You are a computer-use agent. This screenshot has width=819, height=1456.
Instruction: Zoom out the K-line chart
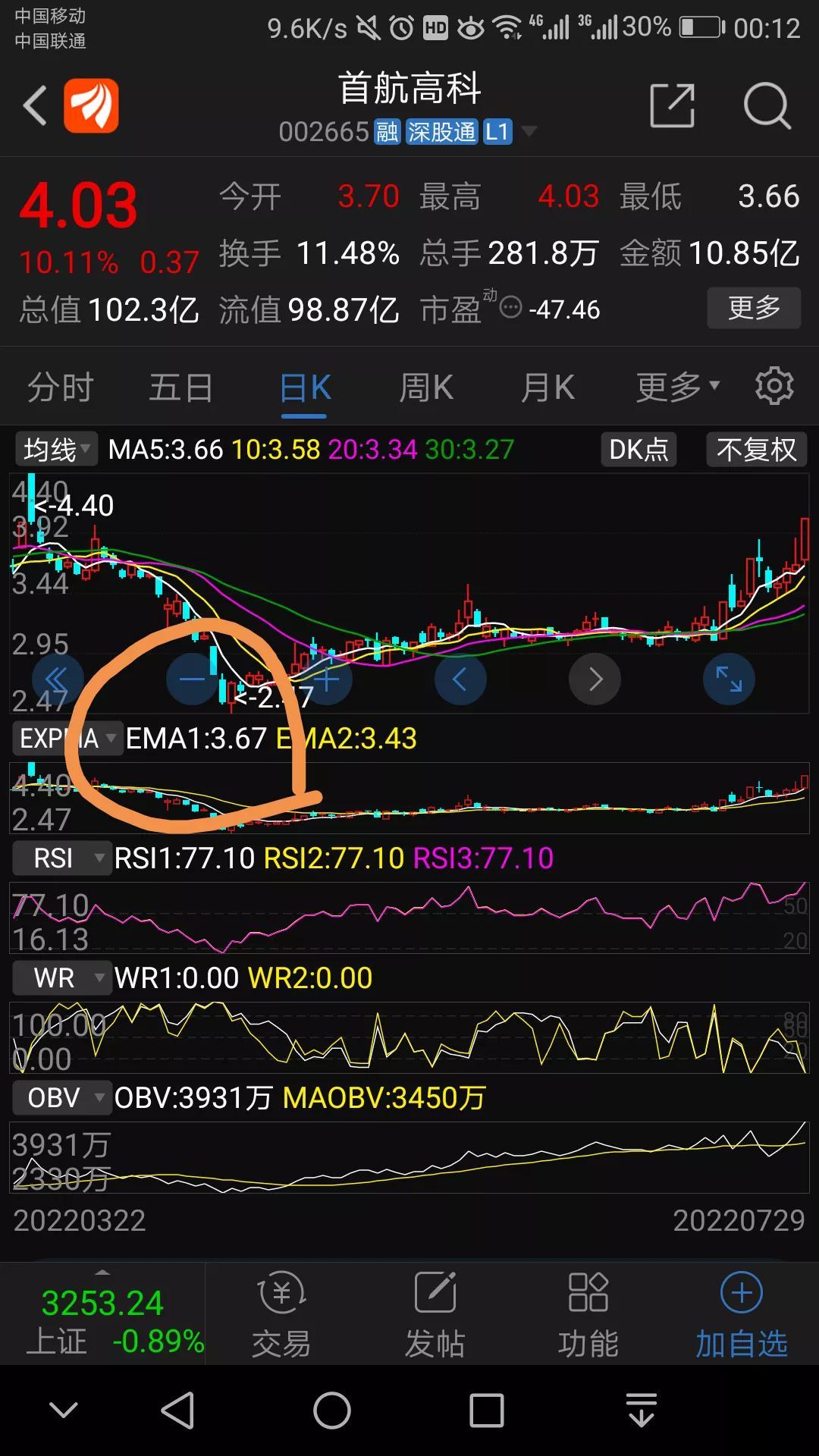(192, 679)
